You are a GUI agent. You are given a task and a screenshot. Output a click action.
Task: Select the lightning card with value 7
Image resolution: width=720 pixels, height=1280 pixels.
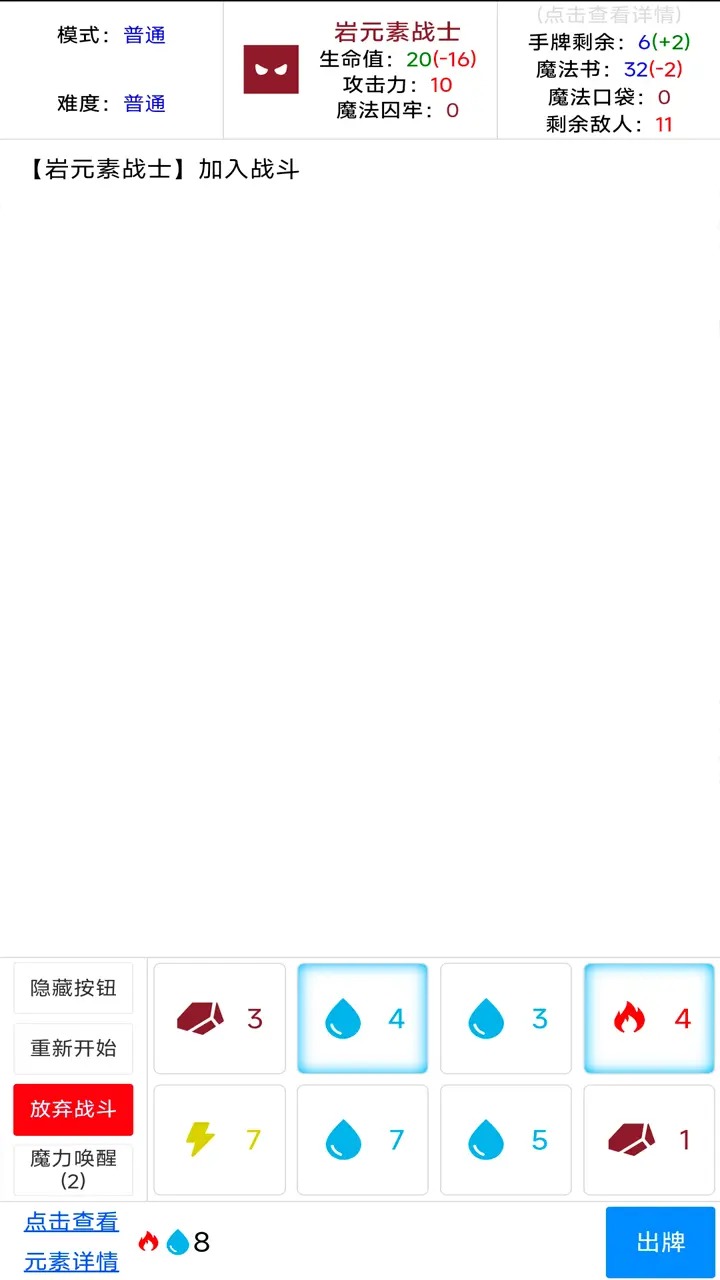pyautogui.click(x=219, y=1139)
